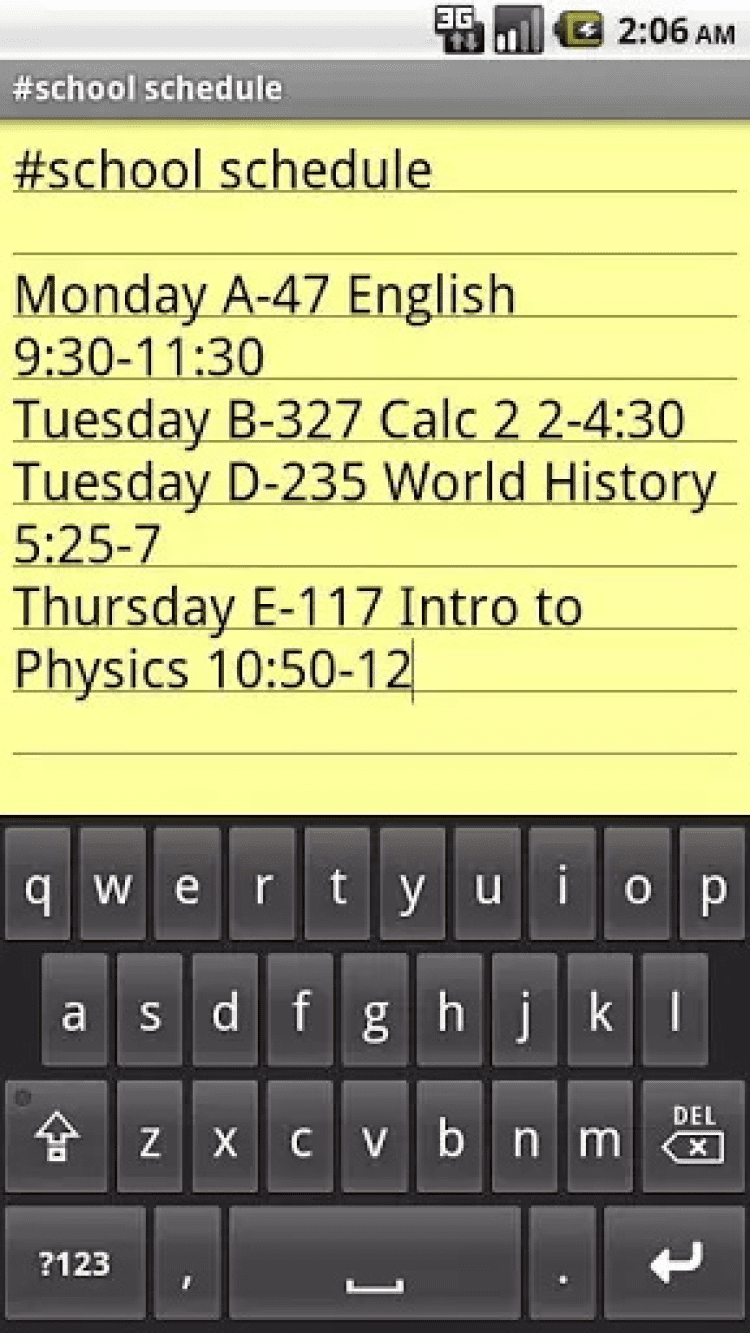750x1333 pixels.
Task: Tap the space bar
Action: [375, 1263]
